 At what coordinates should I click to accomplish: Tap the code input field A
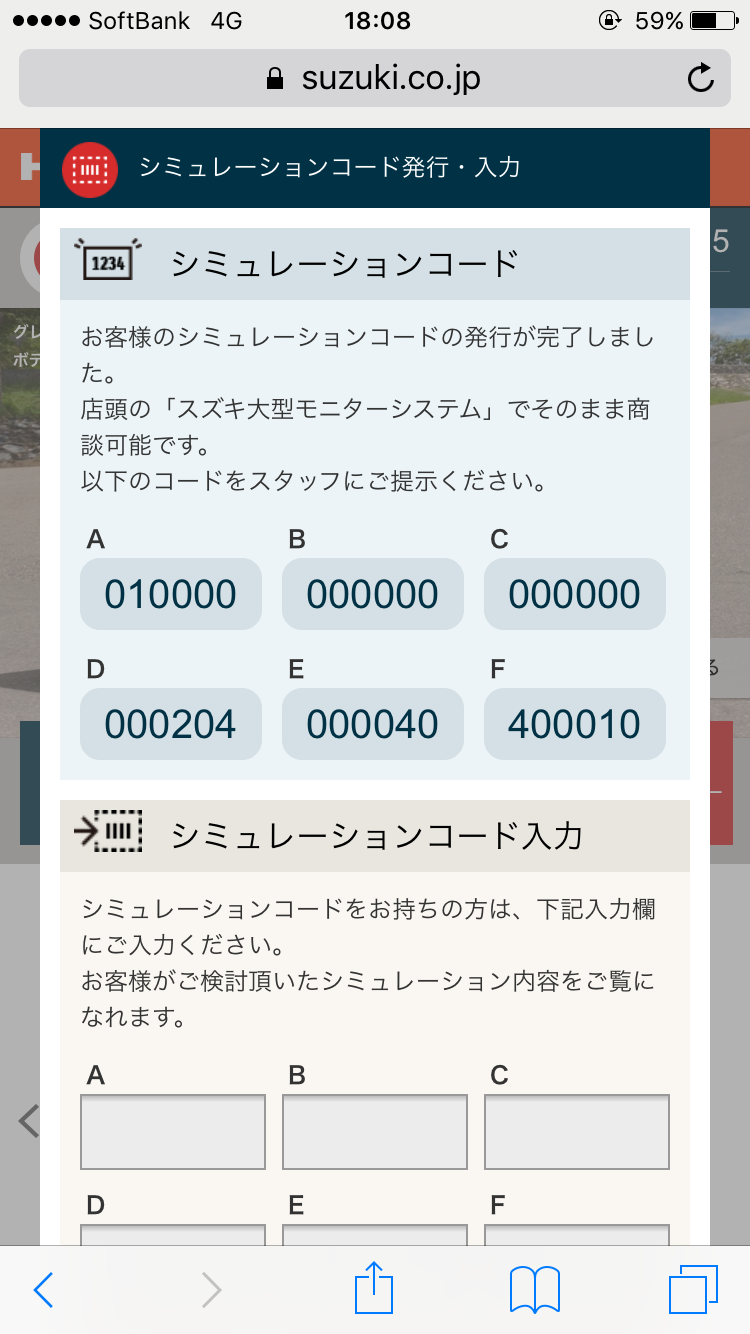173,1132
